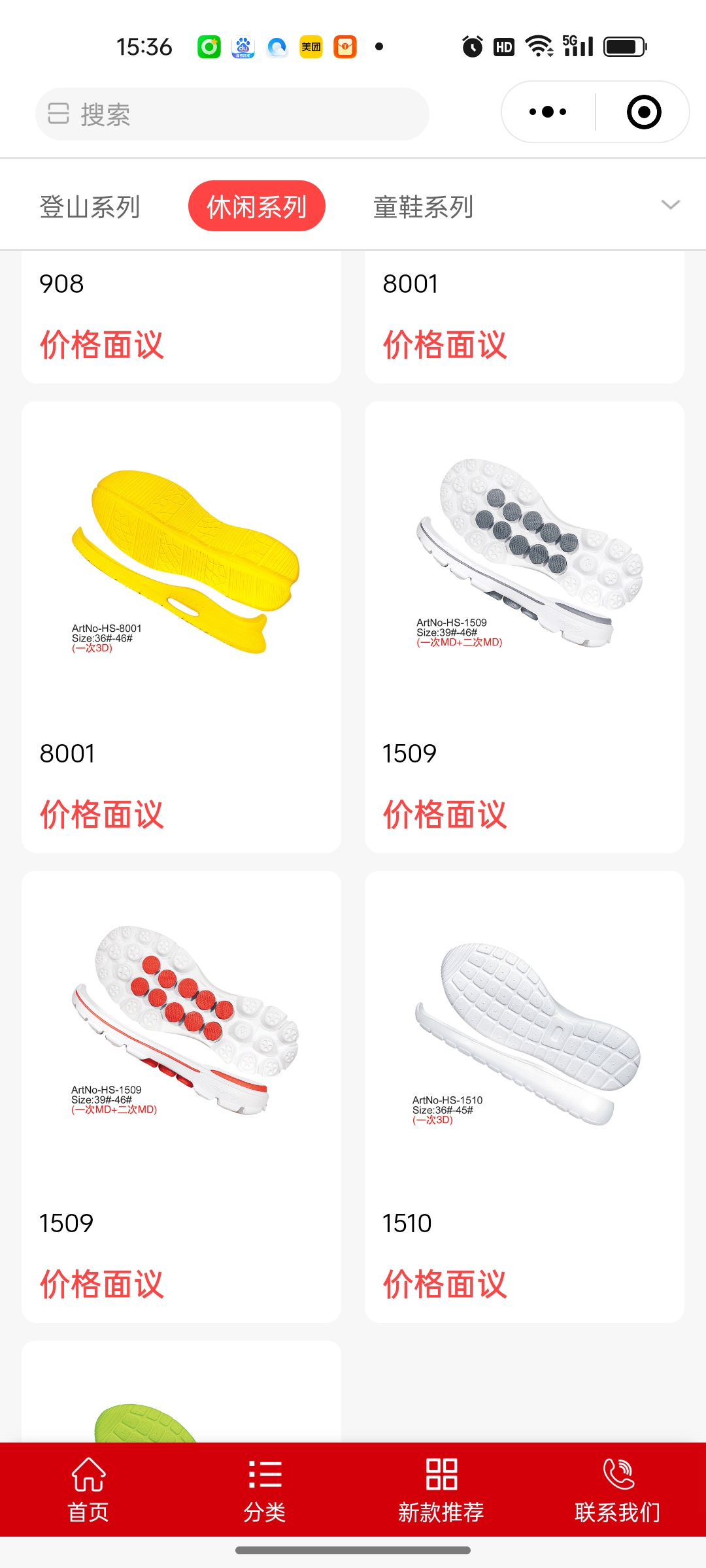Close the mini program with the circle button

tap(643, 112)
